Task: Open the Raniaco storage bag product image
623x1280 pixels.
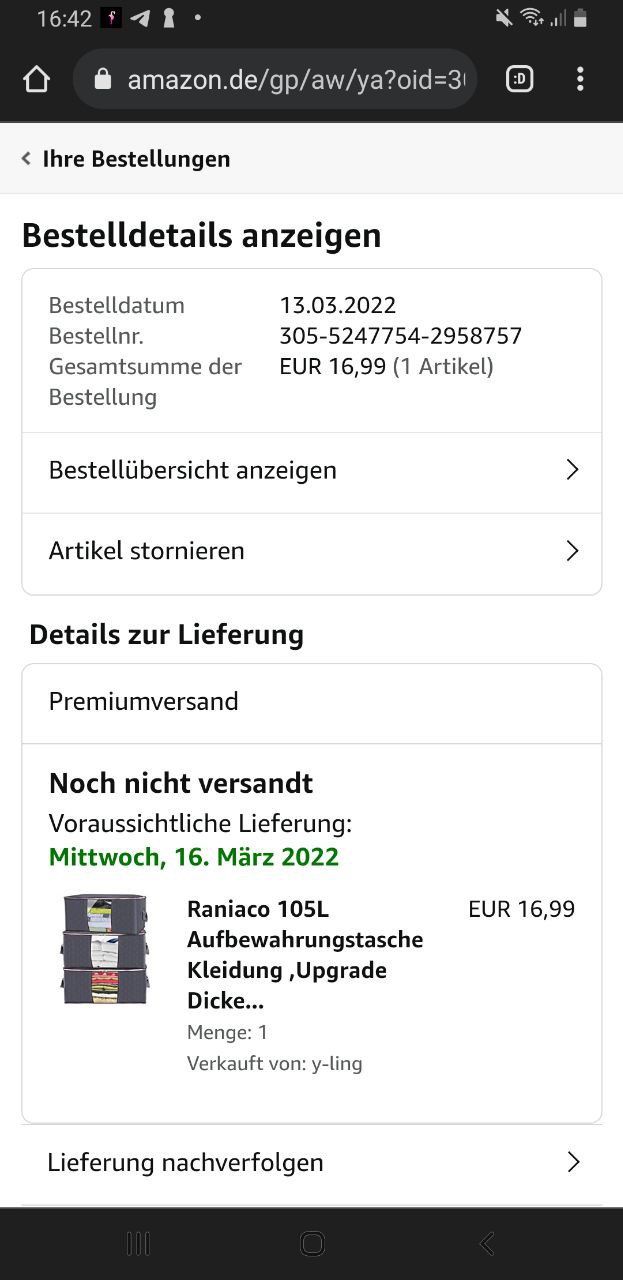Action: point(105,949)
